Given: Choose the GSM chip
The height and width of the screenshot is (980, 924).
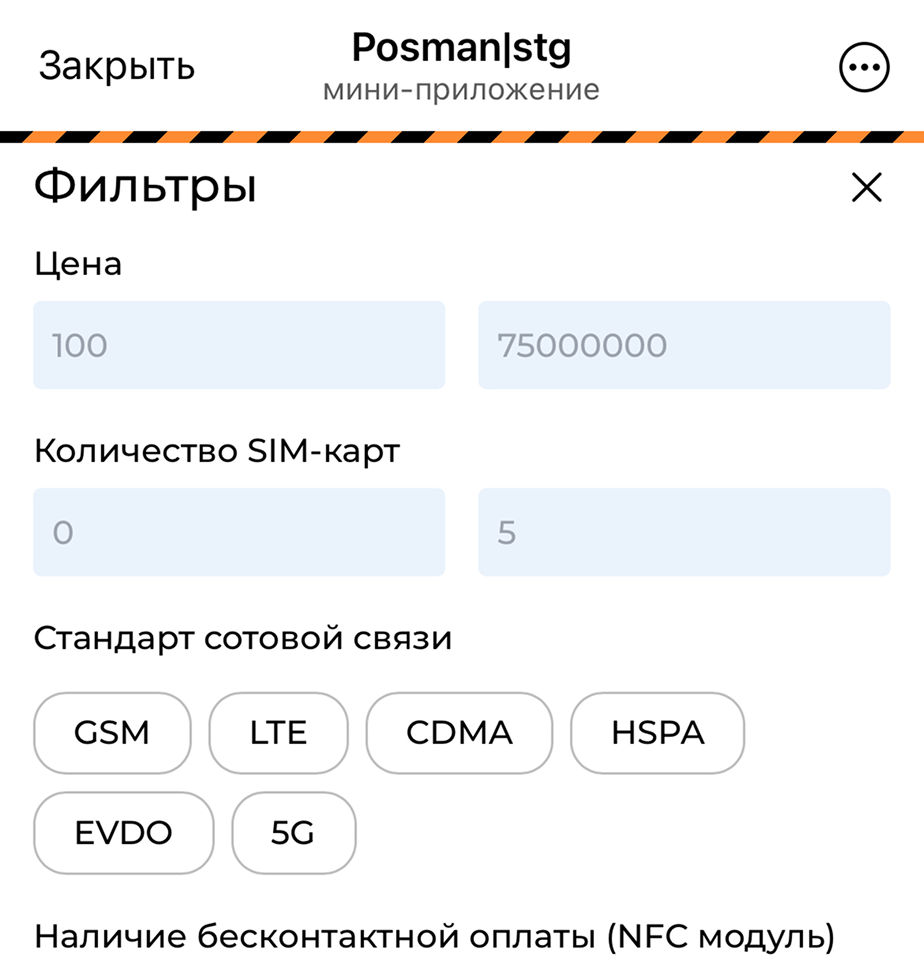Looking at the screenshot, I should [112, 733].
